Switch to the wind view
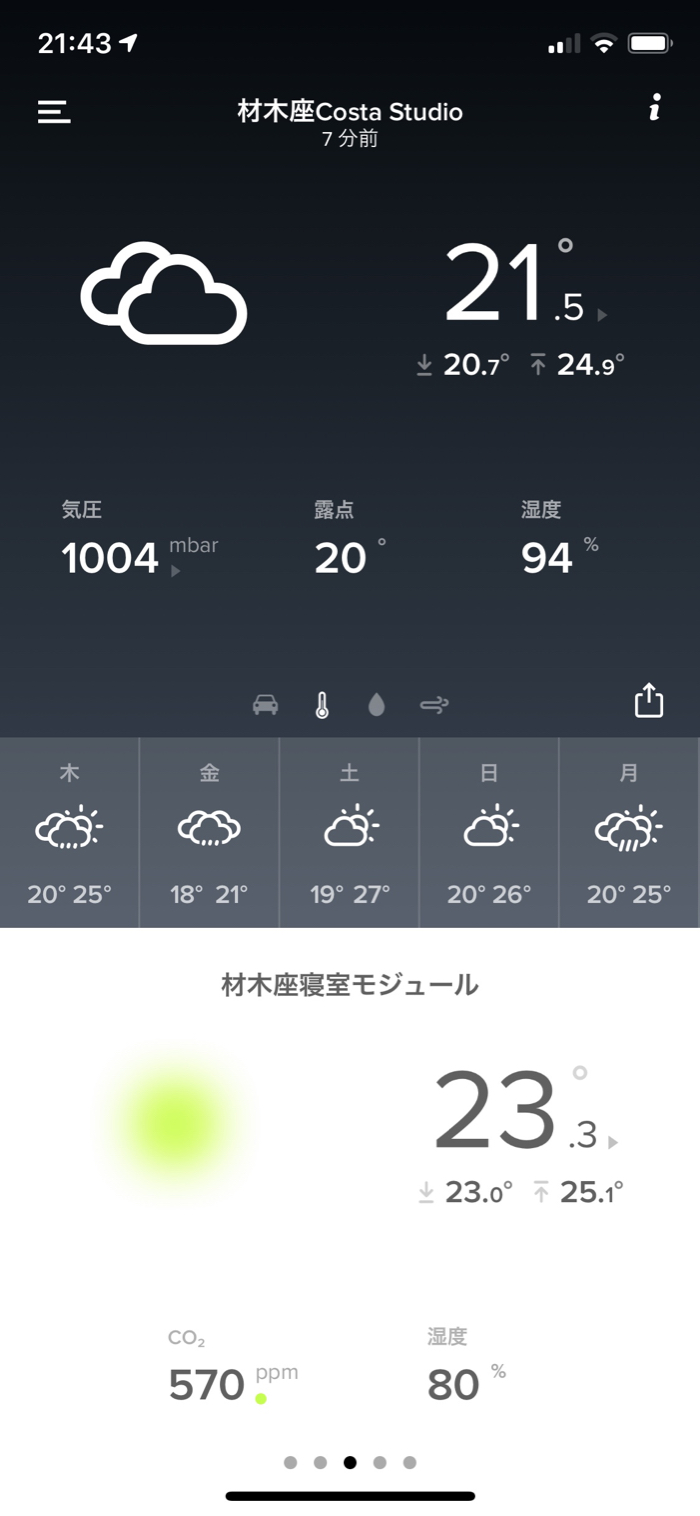The height and width of the screenshot is (1516, 700). [434, 705]
